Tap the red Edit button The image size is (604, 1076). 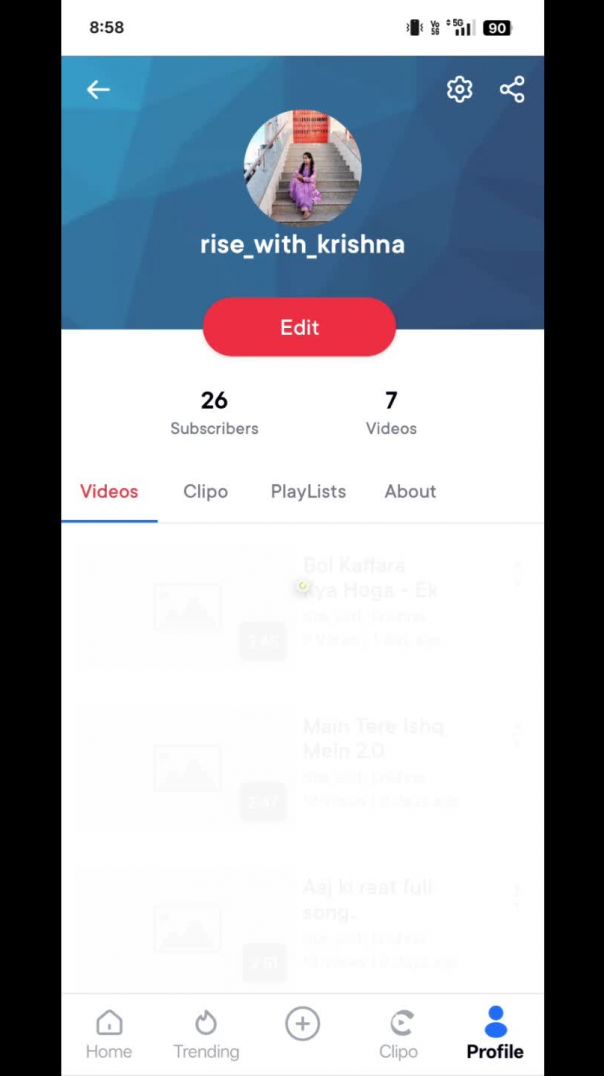click(x=299, y=328)
